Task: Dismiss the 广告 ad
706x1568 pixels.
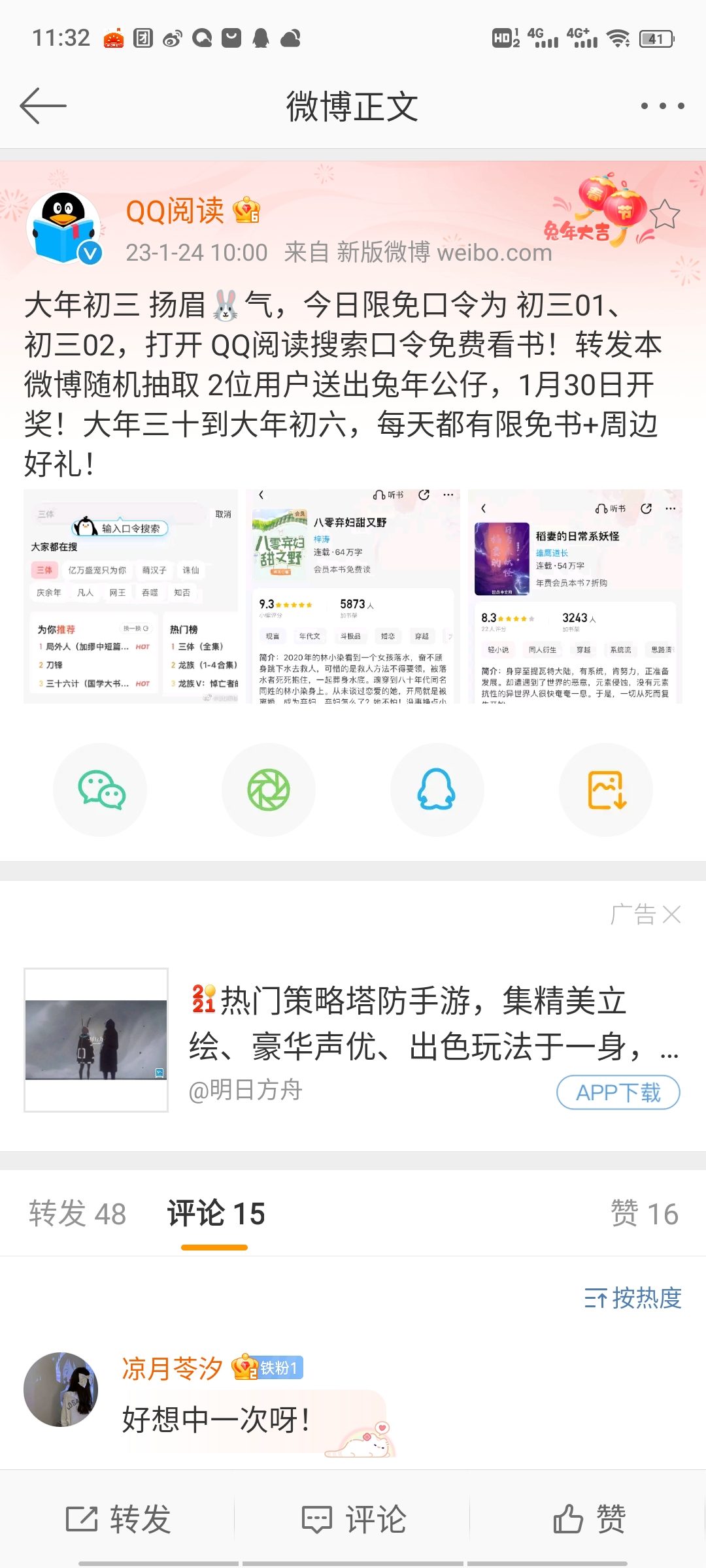Action: 671,915
